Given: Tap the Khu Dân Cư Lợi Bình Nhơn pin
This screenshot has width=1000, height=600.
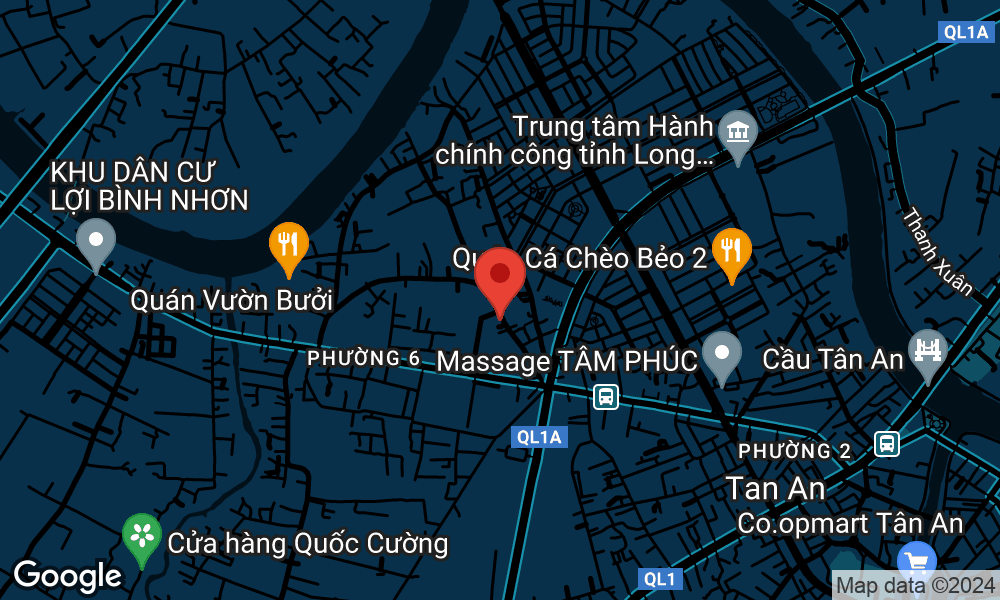Looking at the screenshot, I should point(96,241).
